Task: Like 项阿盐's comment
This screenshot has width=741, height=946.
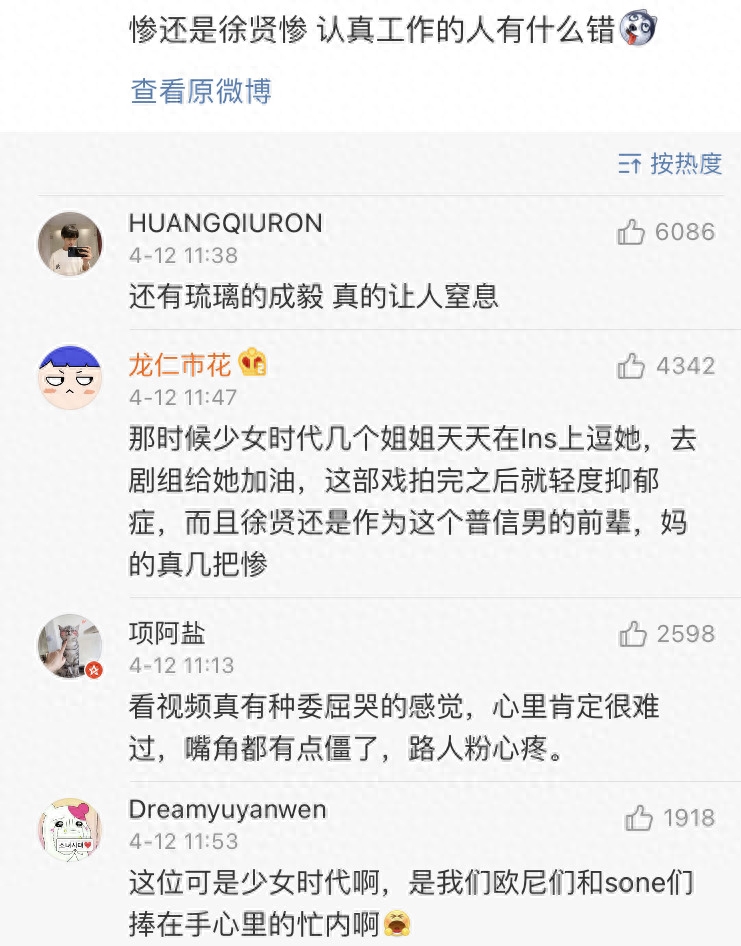Action: (x=633, y=634)
